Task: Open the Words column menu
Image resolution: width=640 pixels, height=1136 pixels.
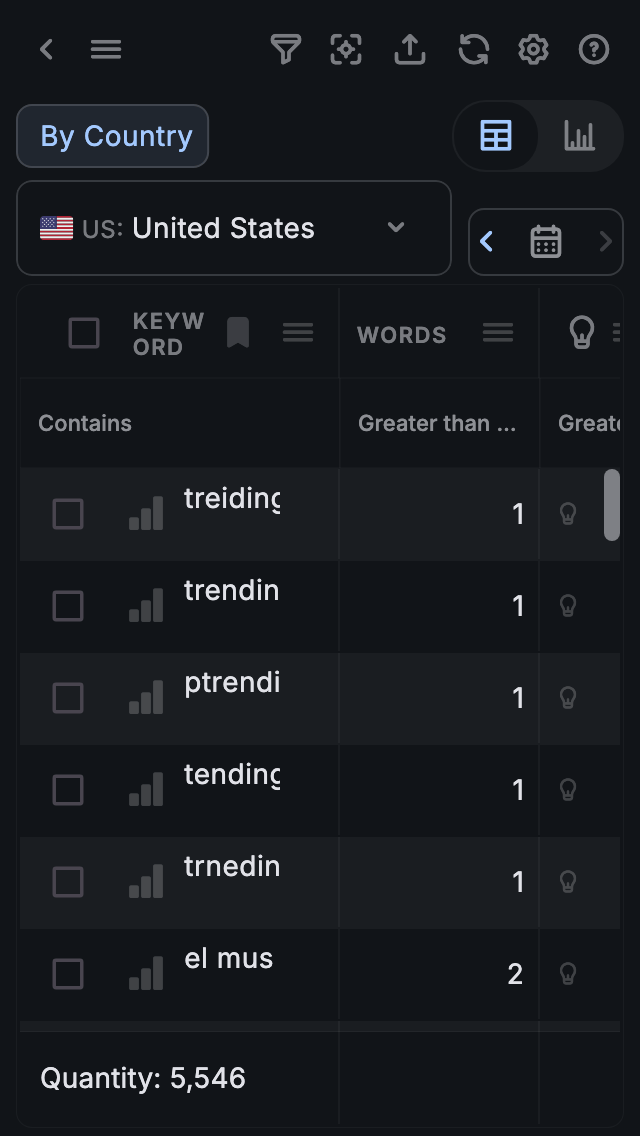Action: [498, 332]
